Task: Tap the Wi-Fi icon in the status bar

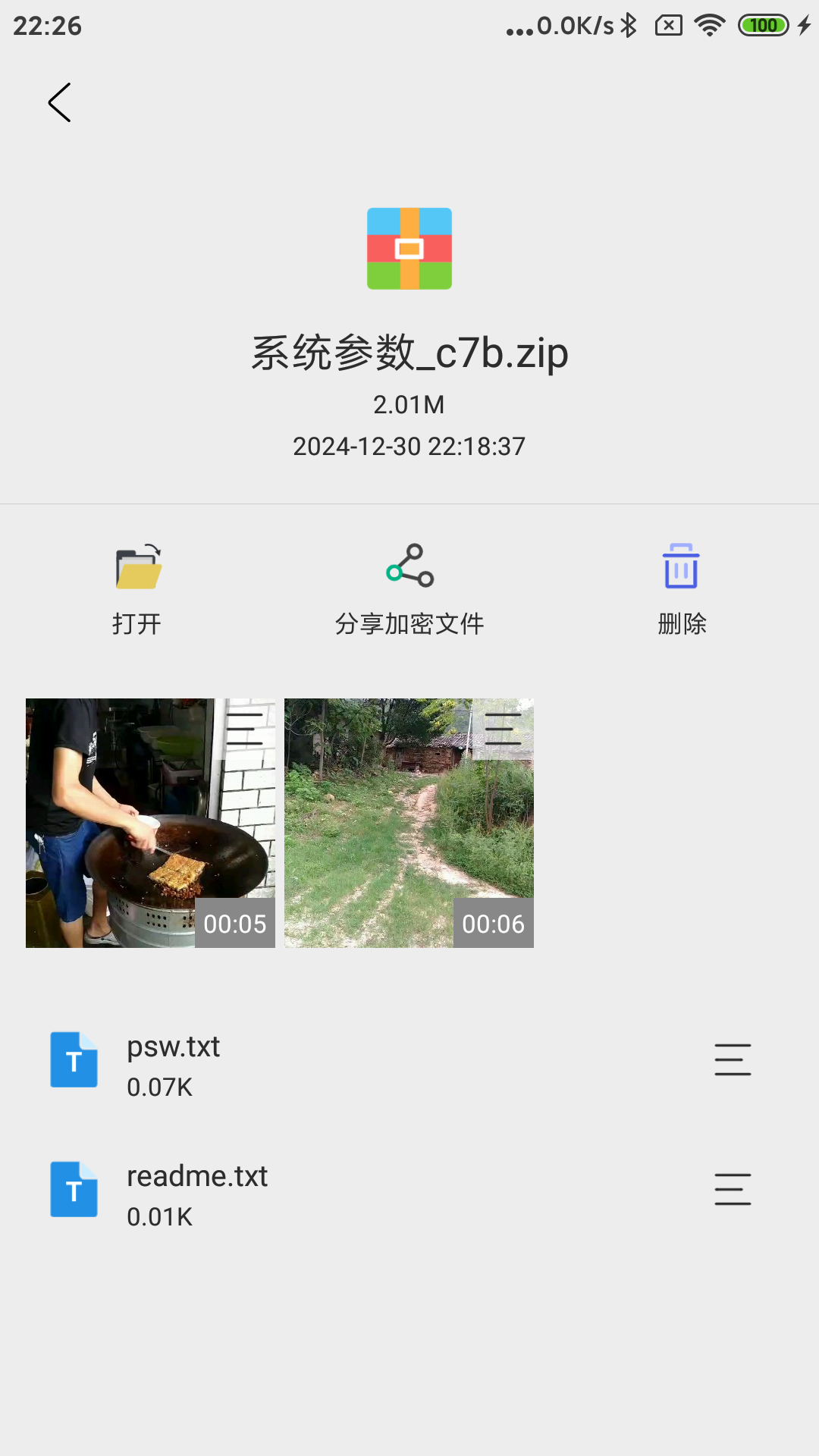Action: pos(708,25)
